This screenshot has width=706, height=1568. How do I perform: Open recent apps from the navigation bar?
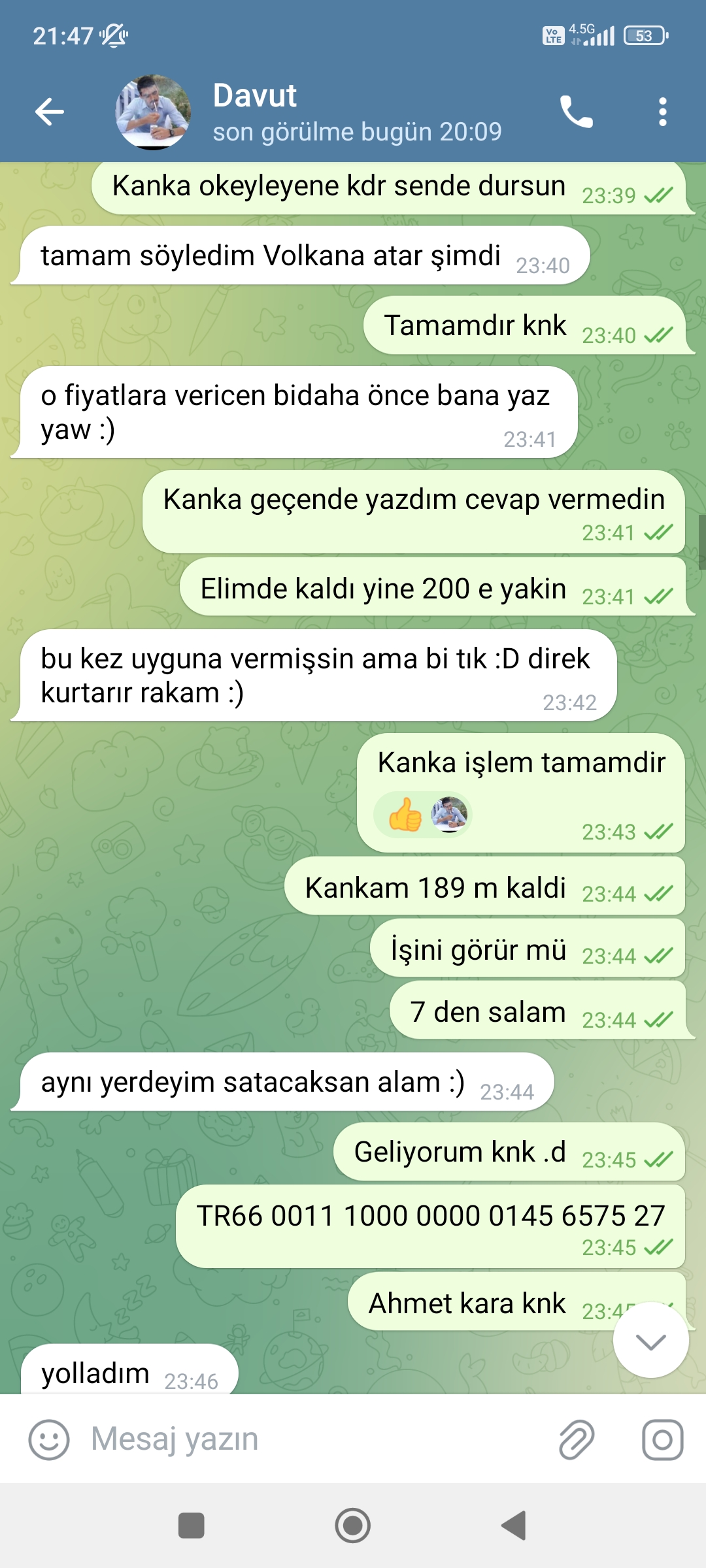coord(192,1526)
